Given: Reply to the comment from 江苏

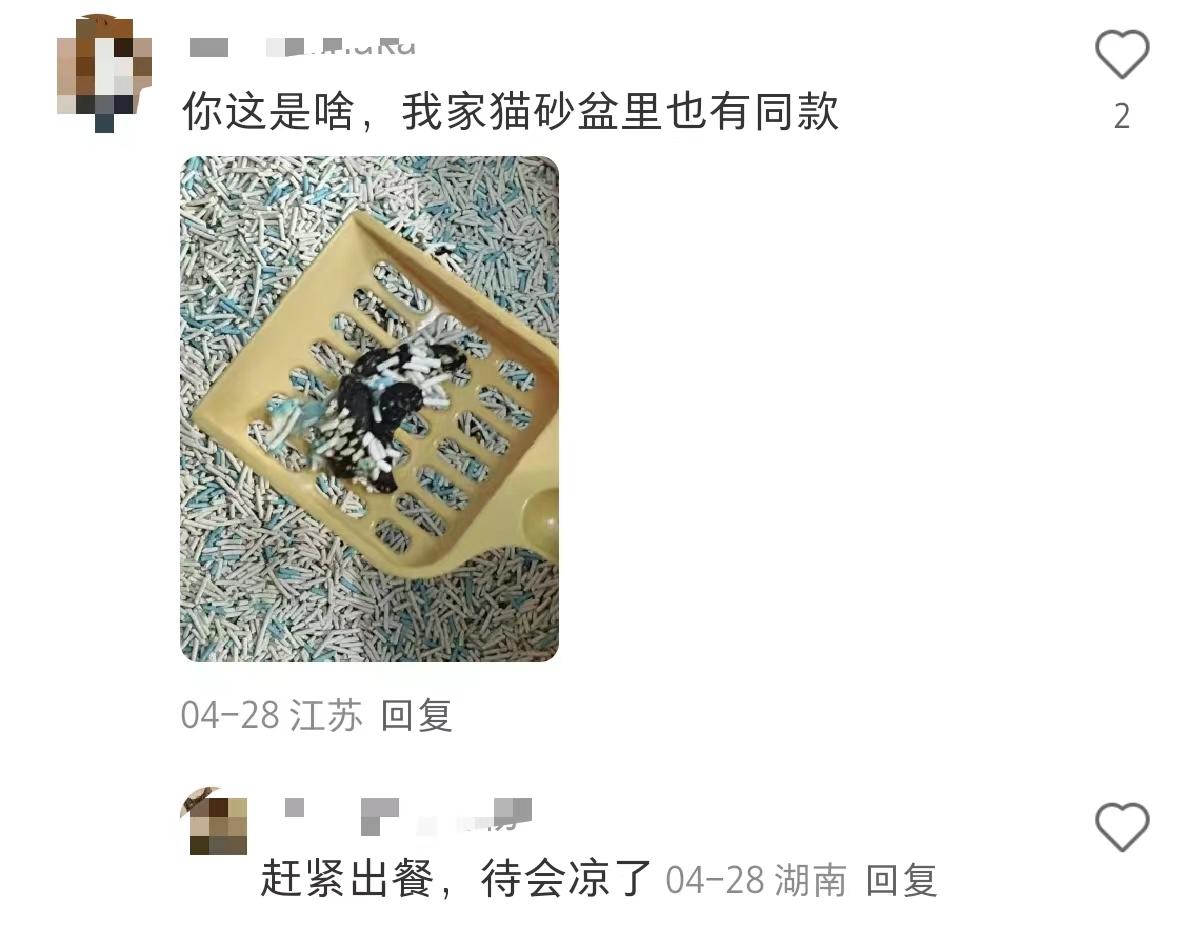Looking at the screenshot, I should pyautogui.click(x=416, y=716).
